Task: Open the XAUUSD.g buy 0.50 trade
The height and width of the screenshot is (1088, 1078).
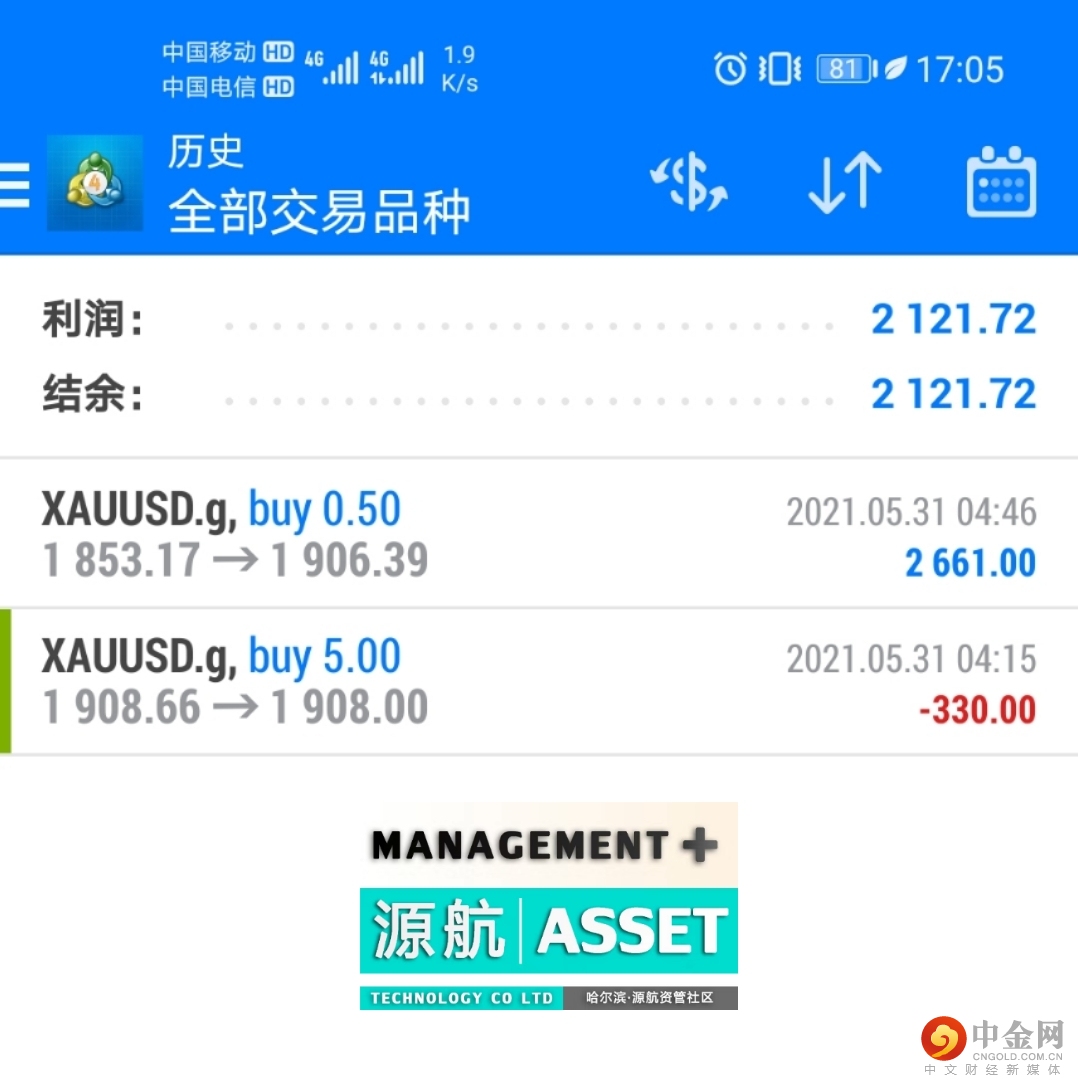Action: (x=539, y=535)
